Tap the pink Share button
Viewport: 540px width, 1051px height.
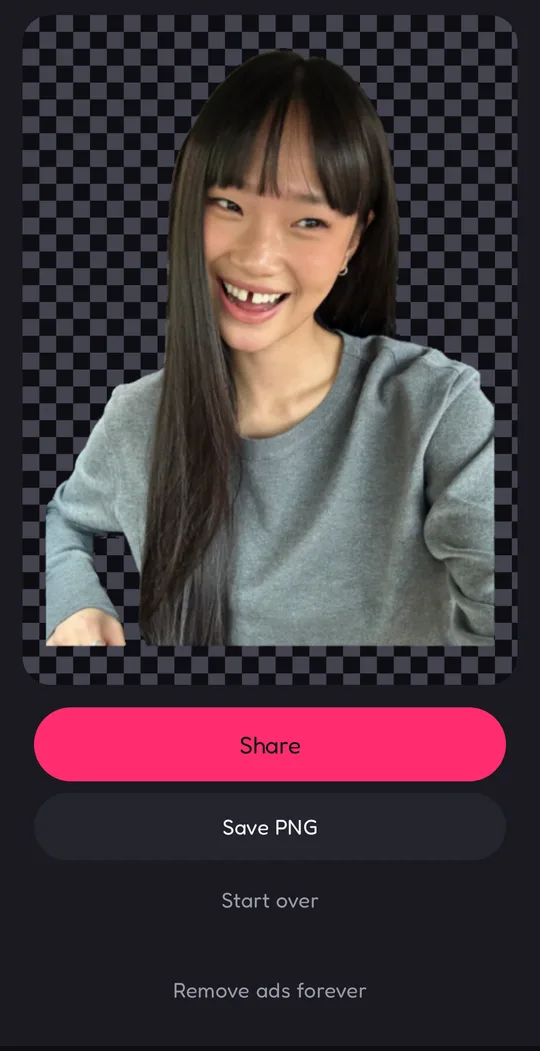tap(270, 744)
